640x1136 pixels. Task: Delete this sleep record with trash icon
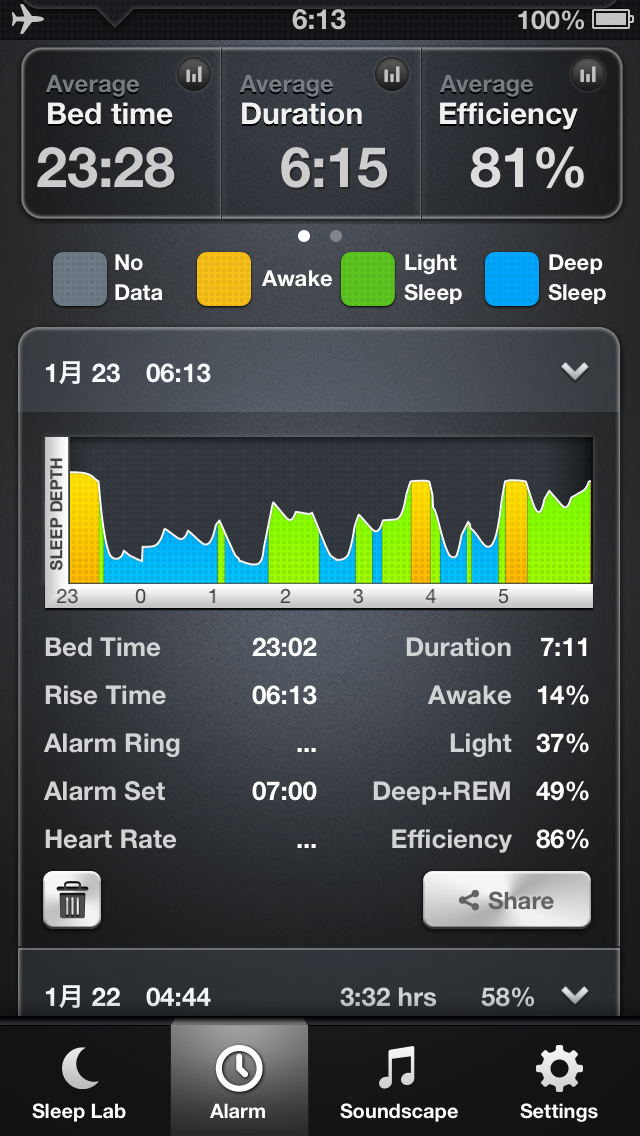(x=72, y=900)
